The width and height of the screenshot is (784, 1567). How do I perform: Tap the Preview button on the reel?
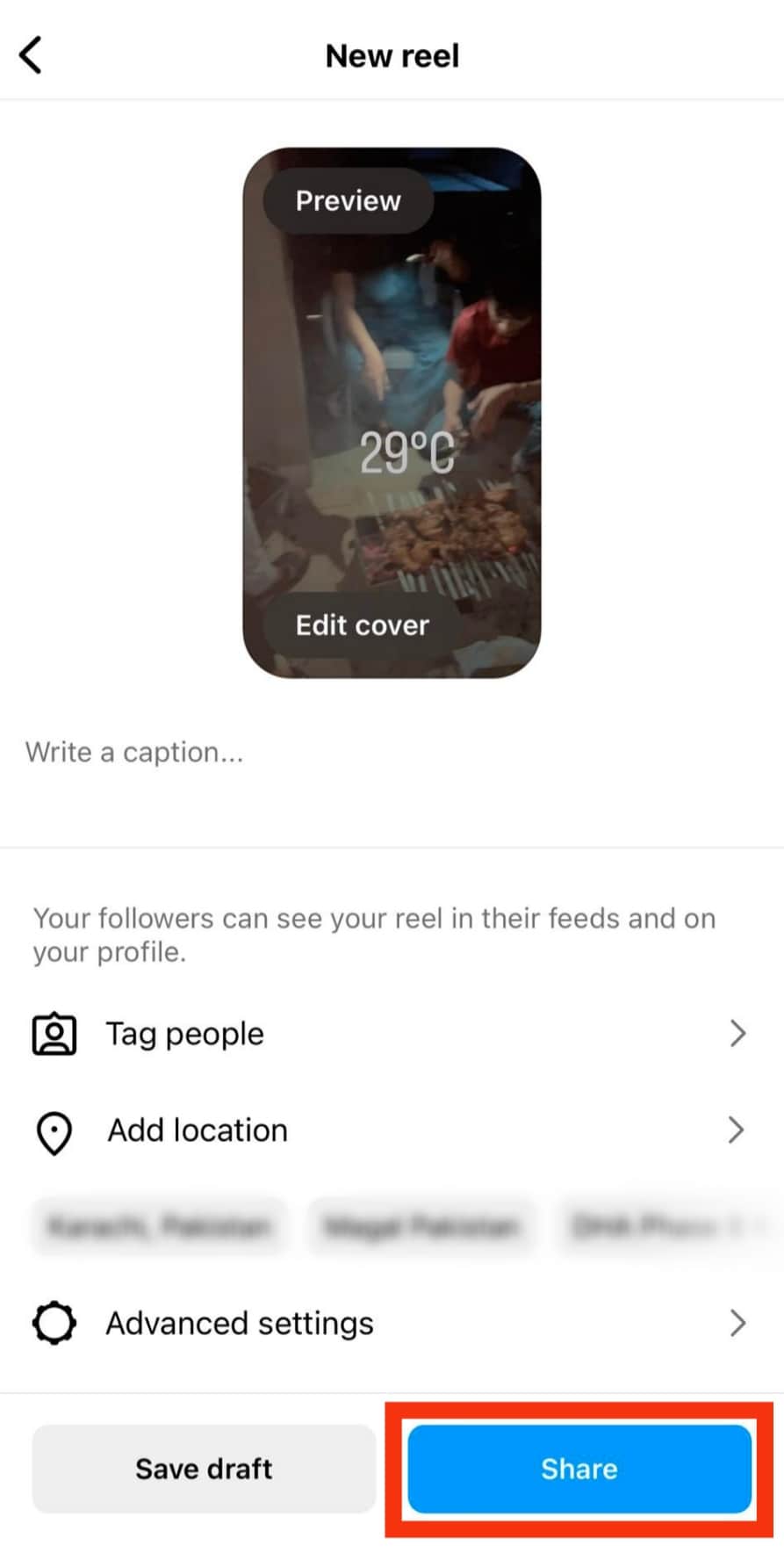click(x=348, y=201)
